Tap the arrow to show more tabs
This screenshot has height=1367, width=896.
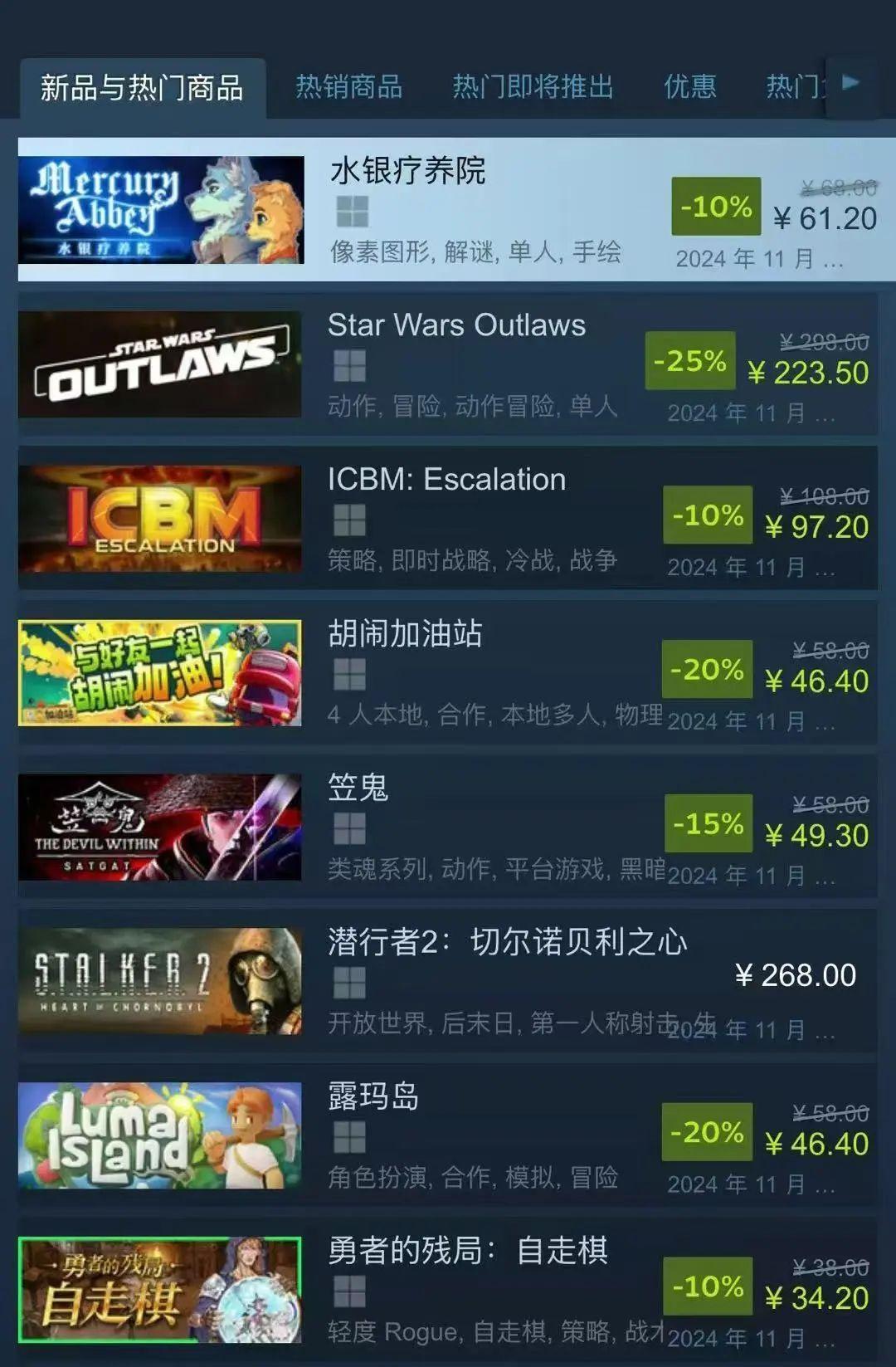coord(851,84)
